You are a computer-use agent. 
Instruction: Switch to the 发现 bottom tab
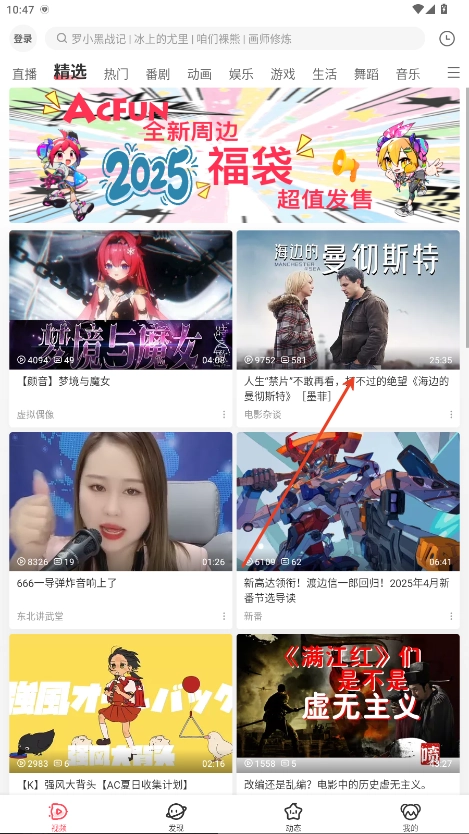click(176, 816)
